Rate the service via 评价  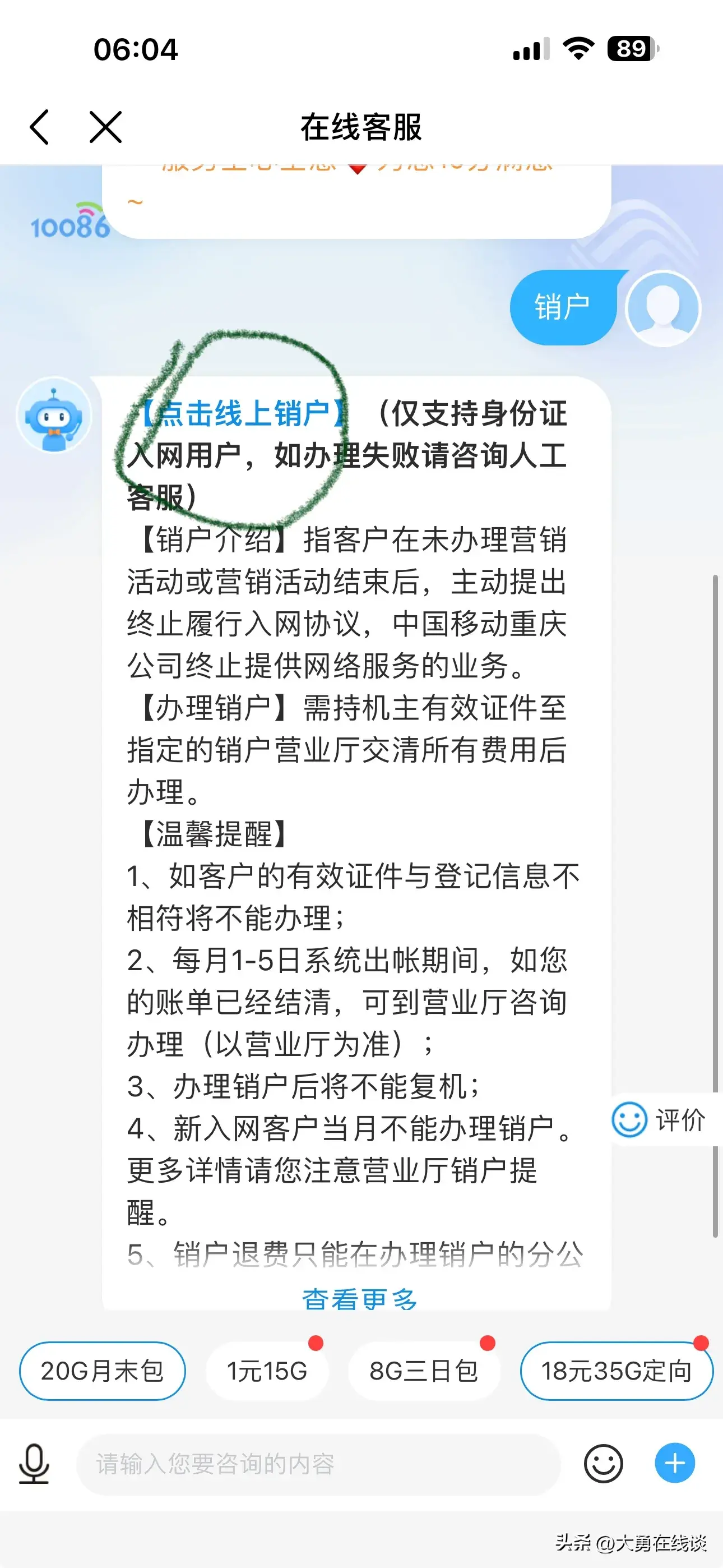[x=661, y=1120]
